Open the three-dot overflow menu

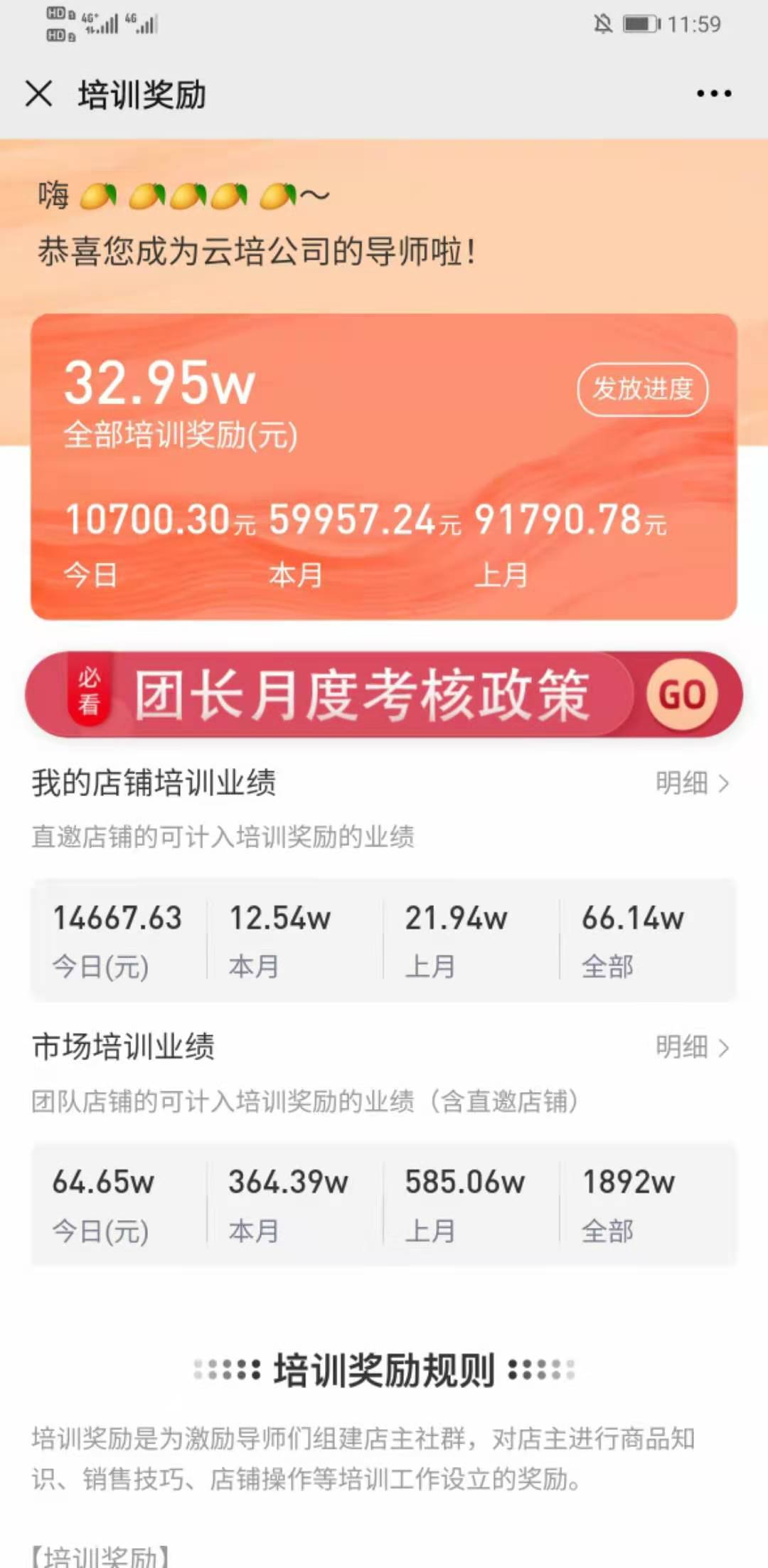(713, 93)
